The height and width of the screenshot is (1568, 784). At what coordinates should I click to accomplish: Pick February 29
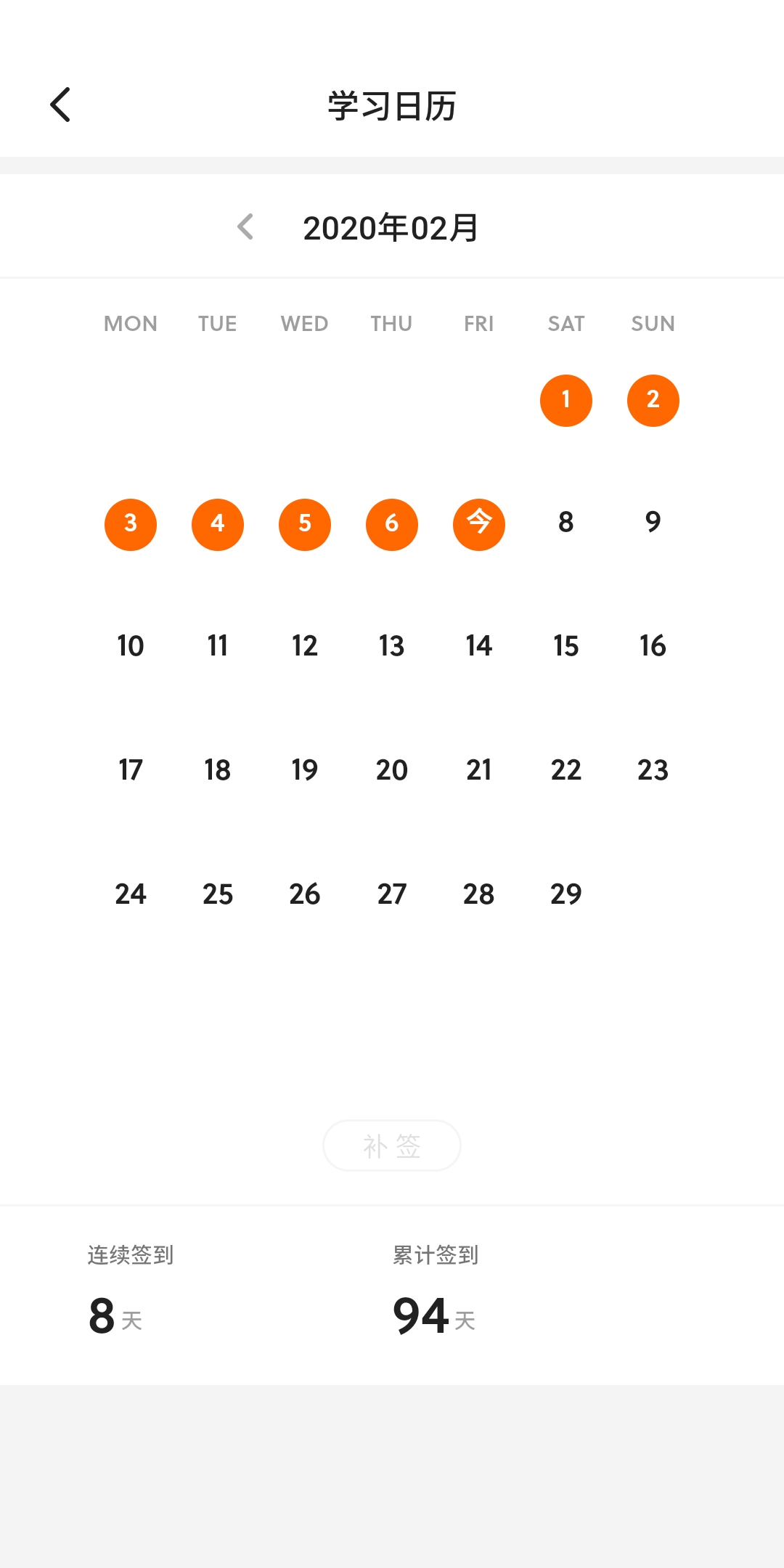[x=565, y=894]
